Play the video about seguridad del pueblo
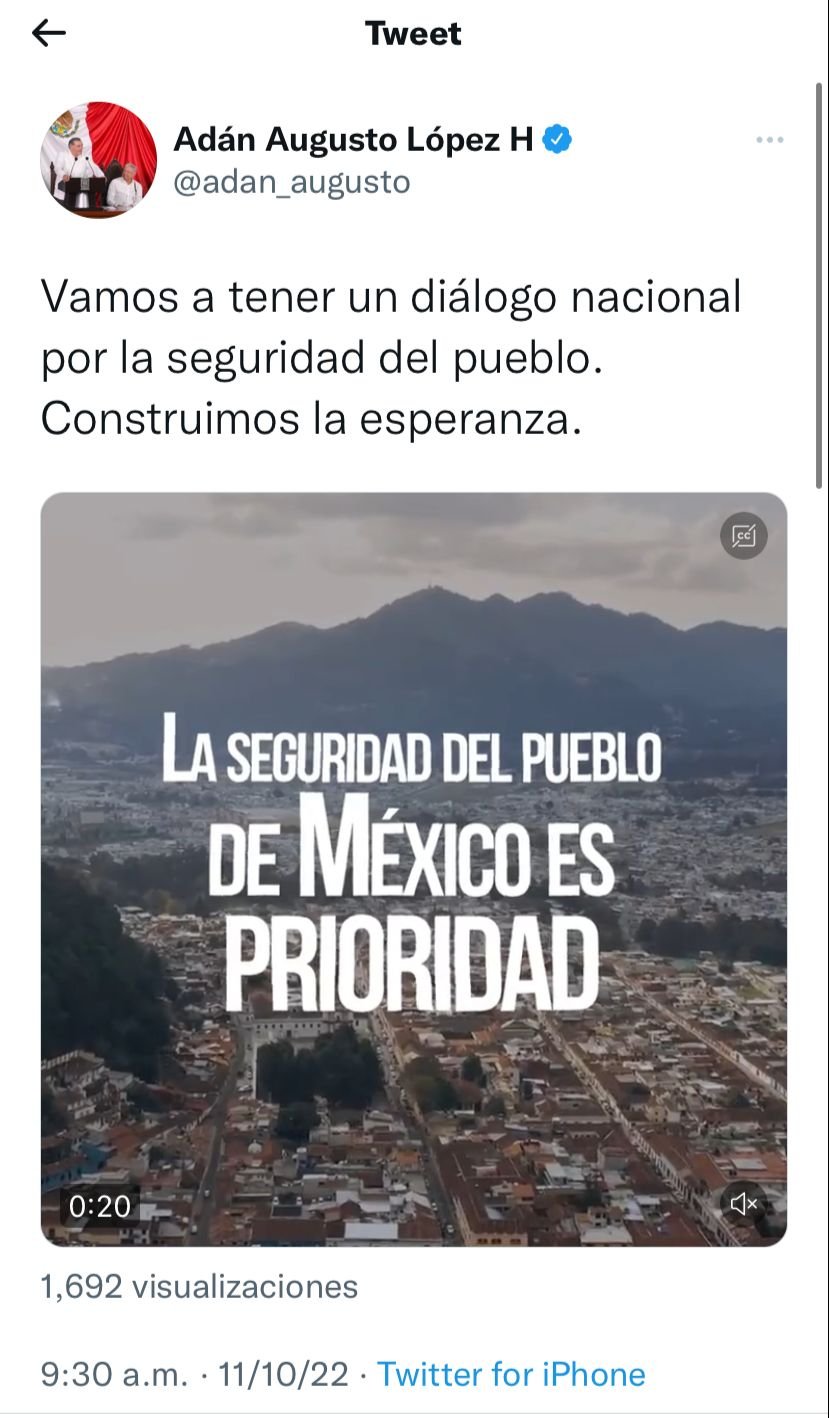 (413, 868)
